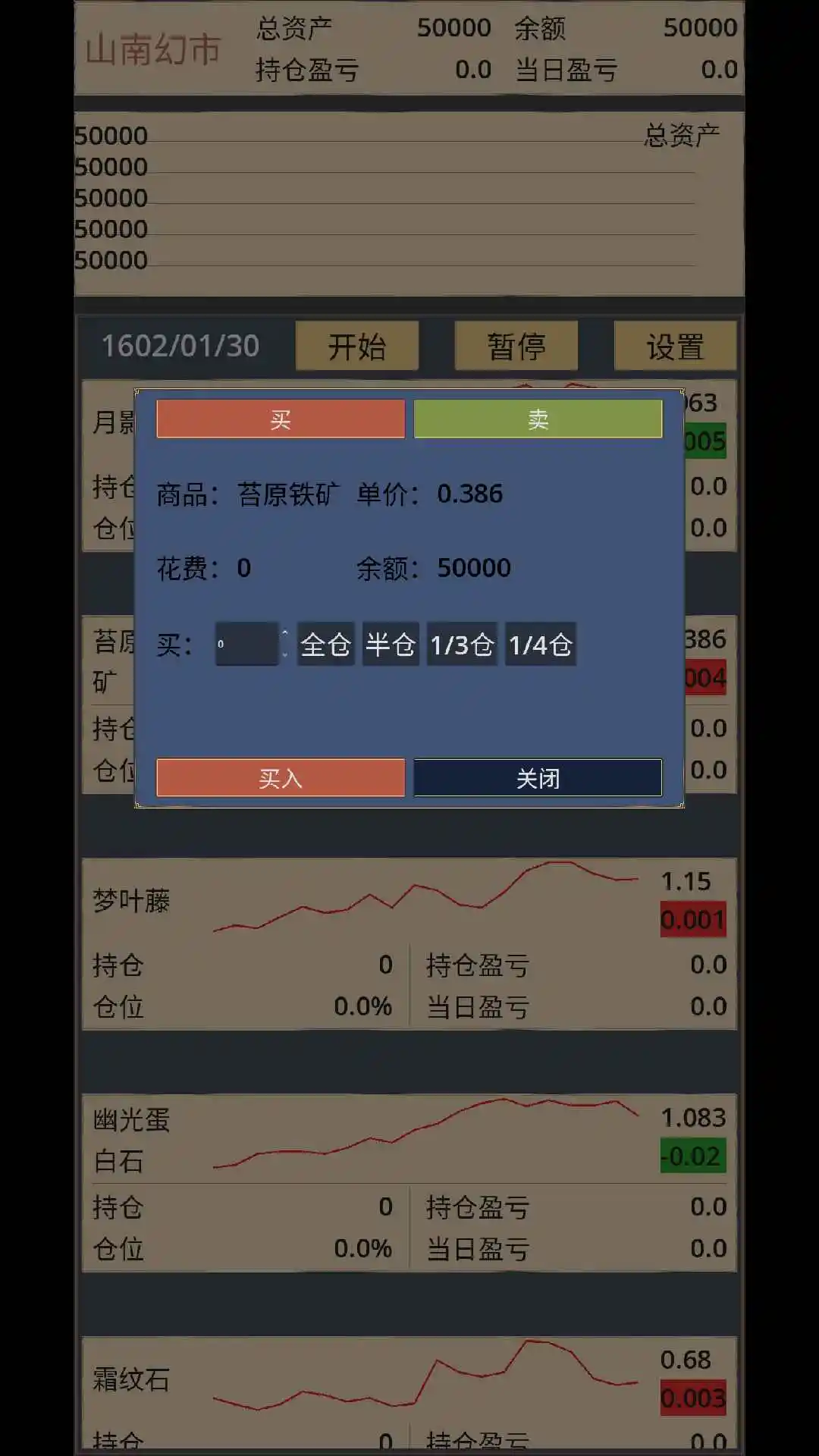
Task: Open the 梦叶藤 commodity card
Action: pos(409,944)
